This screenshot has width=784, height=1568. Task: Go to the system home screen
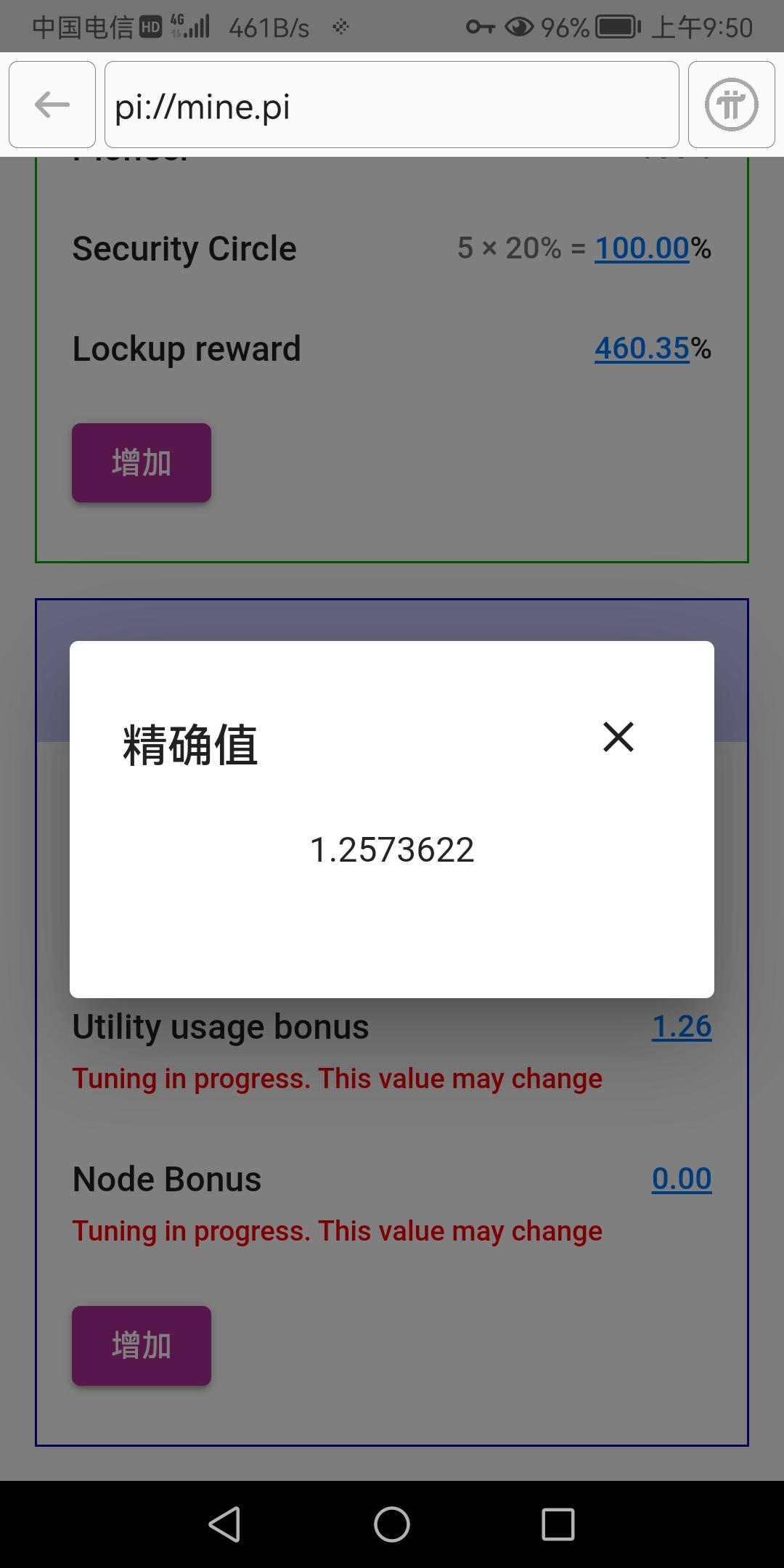coord(392,1524)
